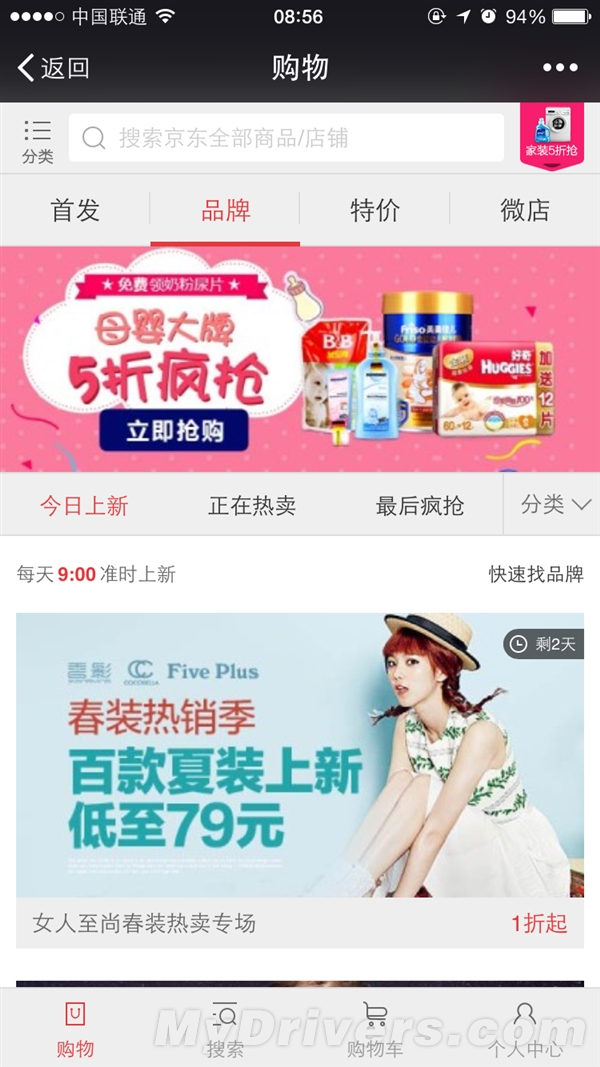The width and height of the screenshot is (600, 1067).
Task: Switch to the 首发 tab
Action: [x=75, y=211]
